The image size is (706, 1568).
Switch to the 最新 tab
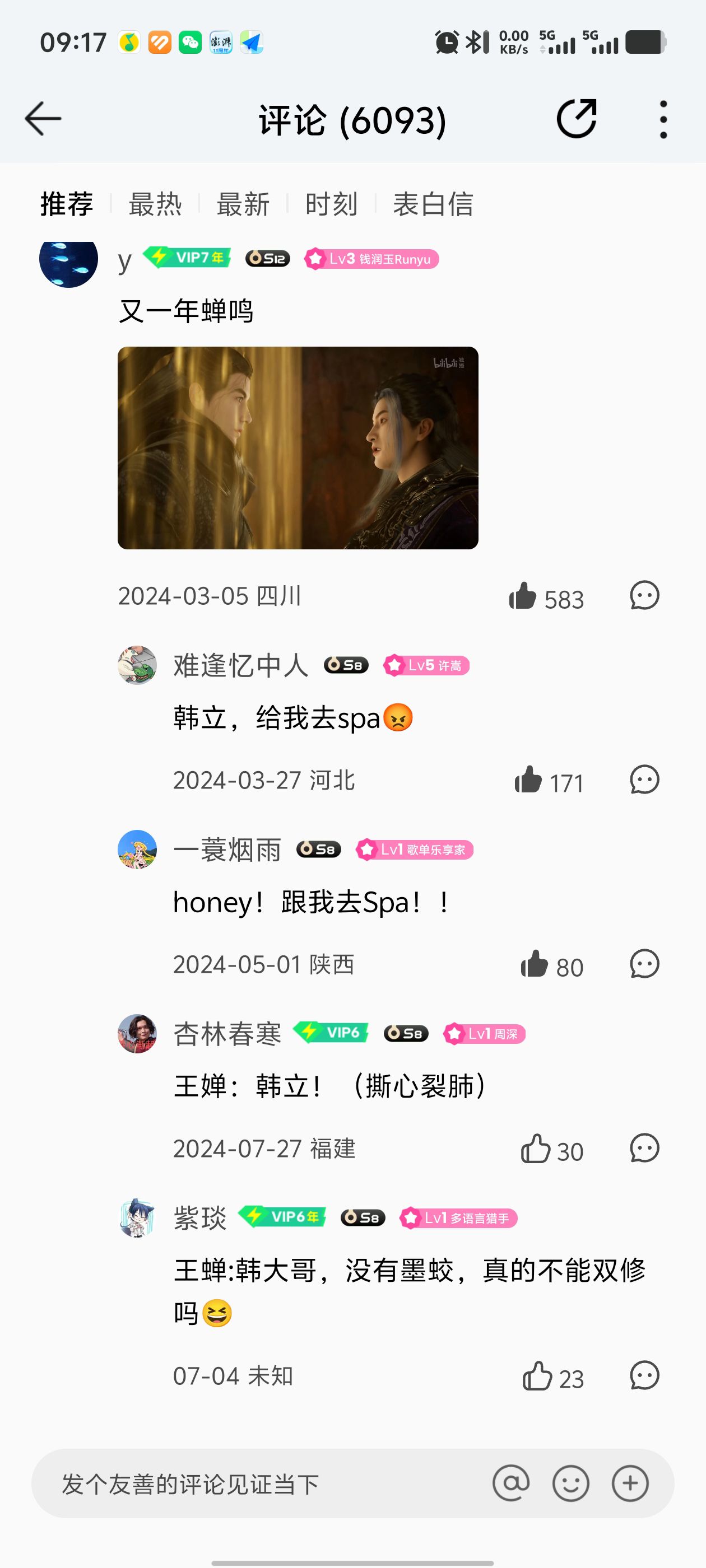coord(243,204)
